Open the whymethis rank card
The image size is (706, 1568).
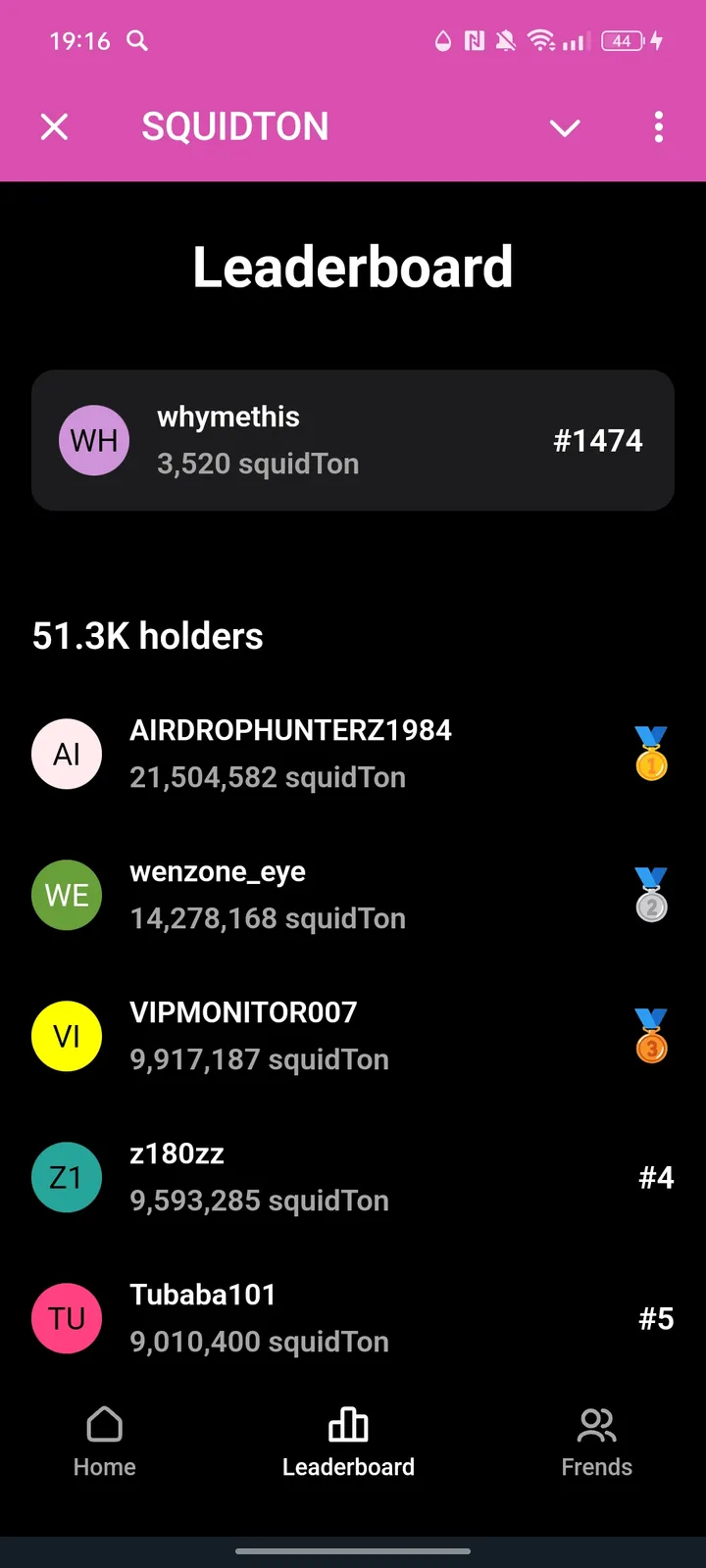[x=353, y=440]
